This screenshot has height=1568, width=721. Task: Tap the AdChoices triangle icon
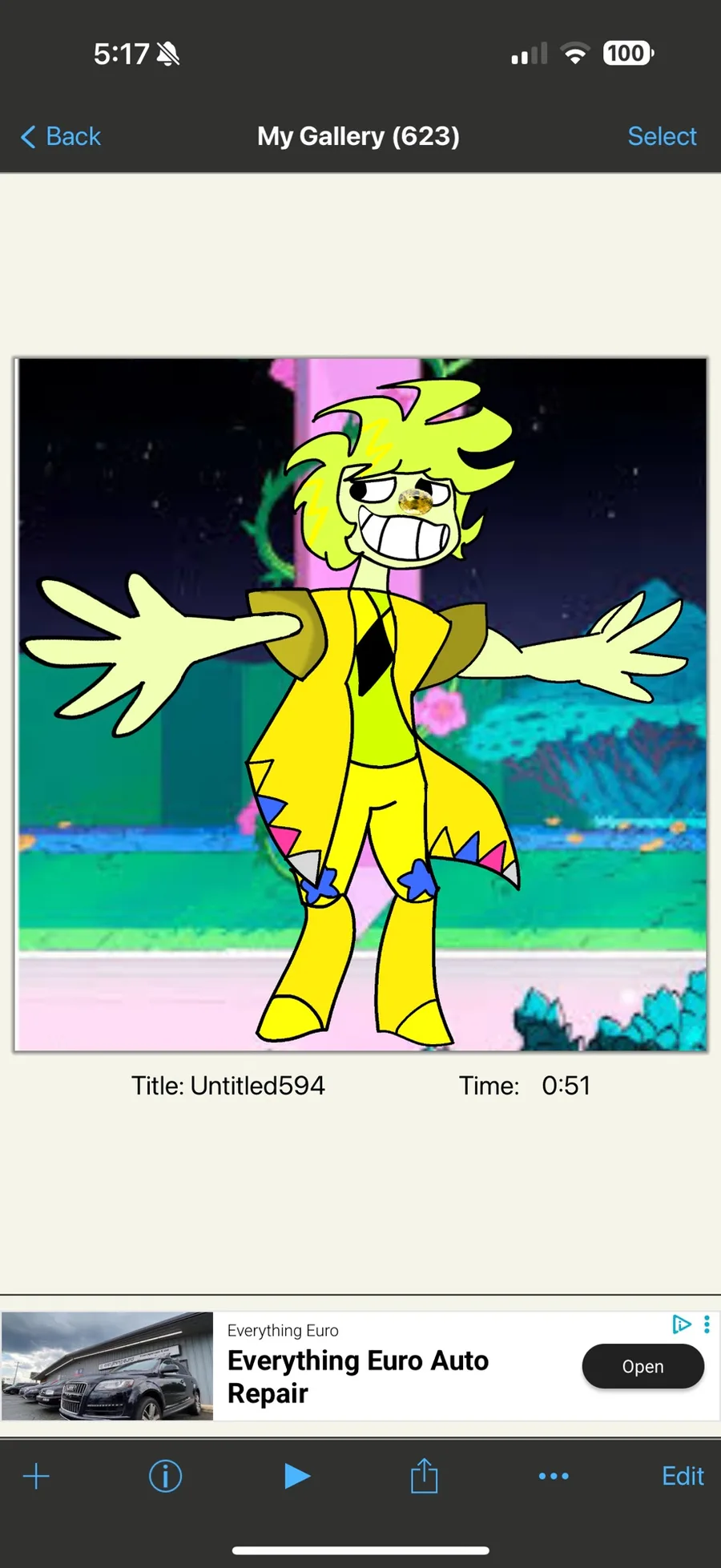tap(682, 1324)
